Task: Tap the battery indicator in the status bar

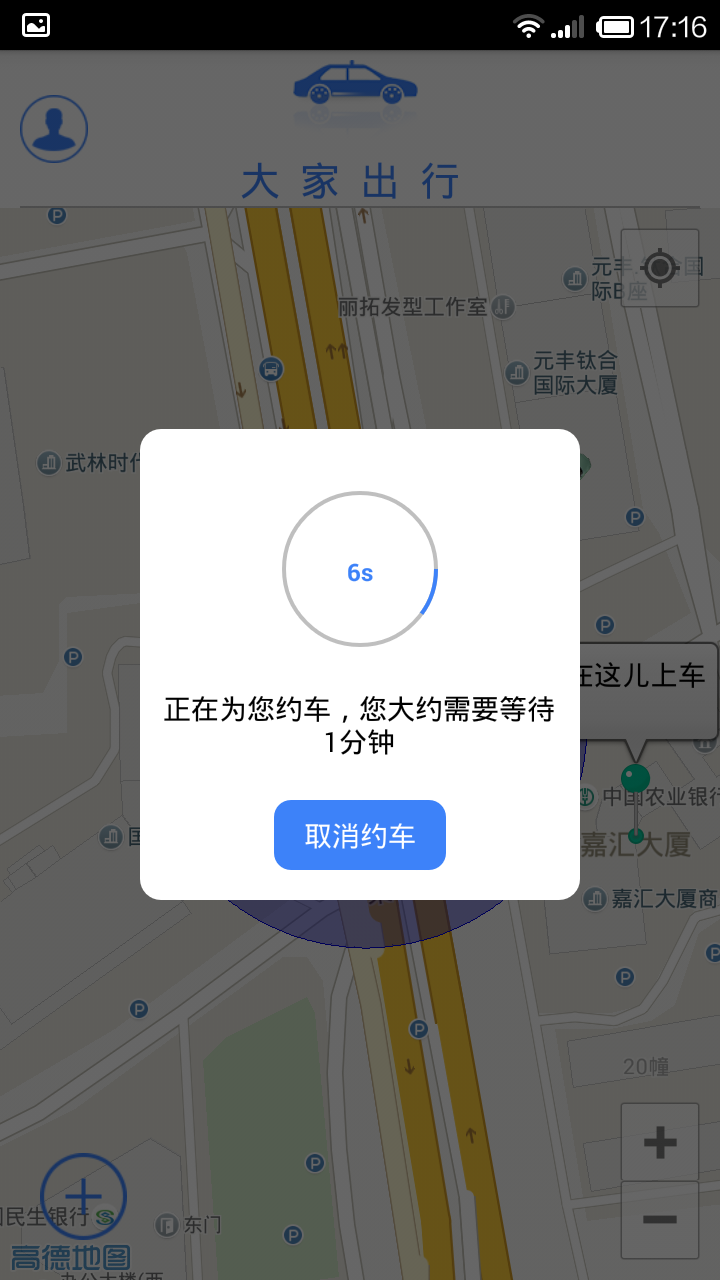Action: [617, 26]
